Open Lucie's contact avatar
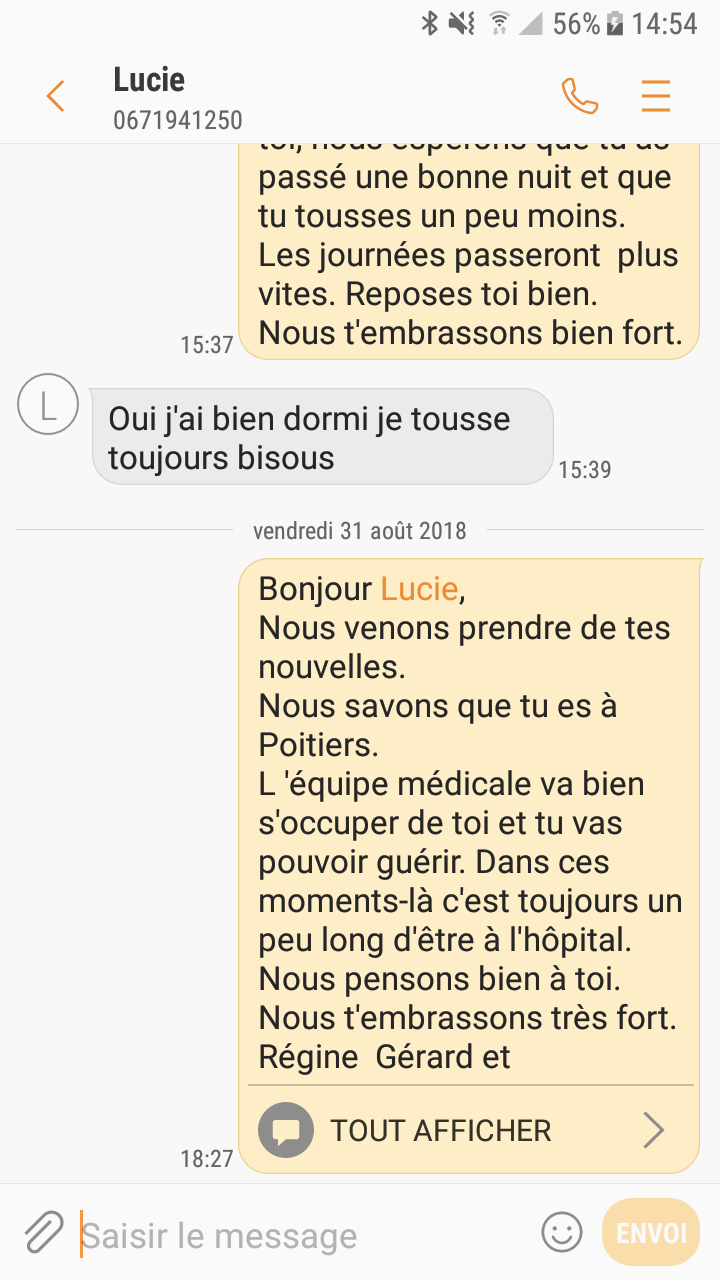720x1280 pixels. pos(48,404)
